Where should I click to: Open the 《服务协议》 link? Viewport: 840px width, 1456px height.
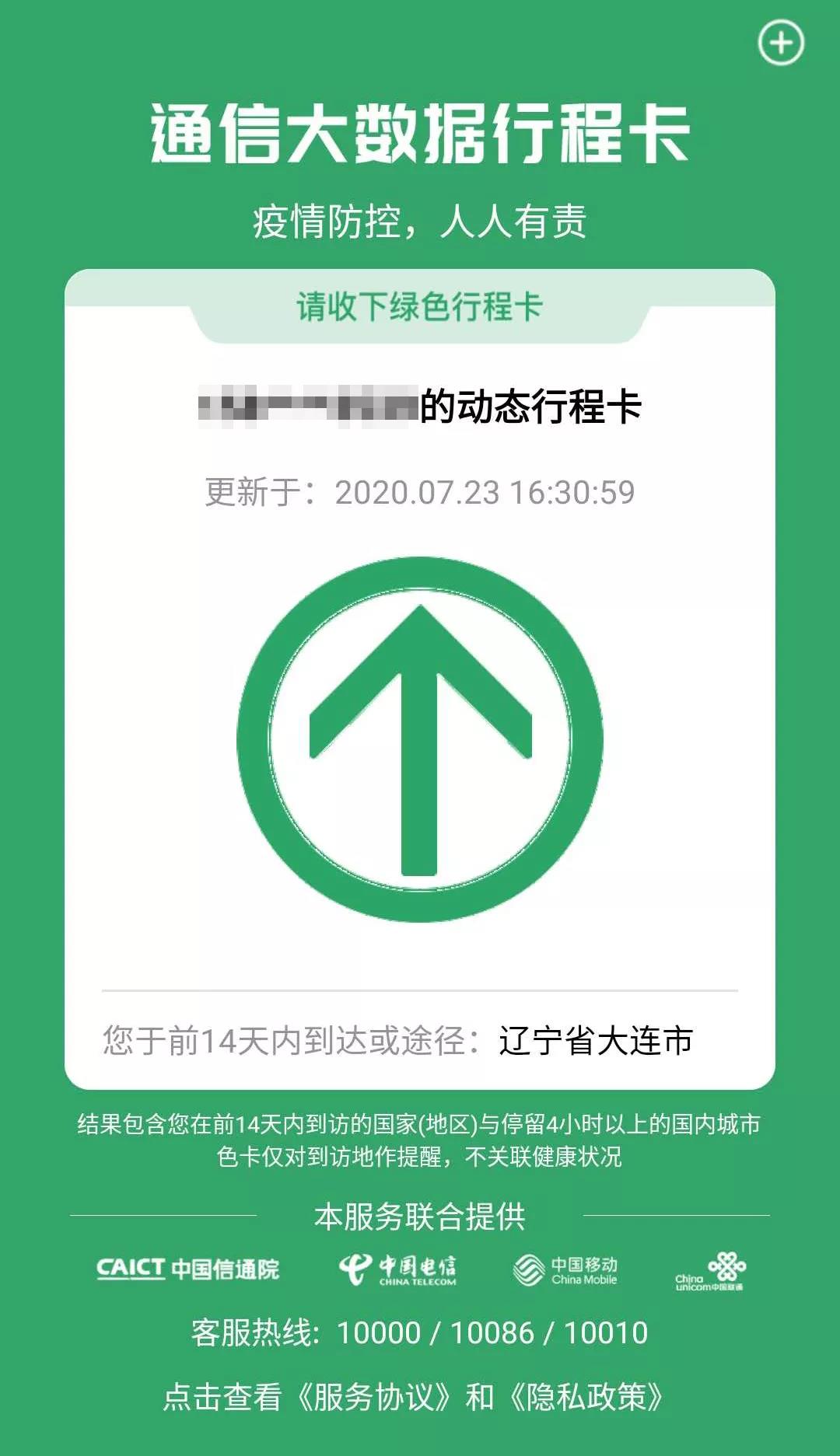coord(373,1397)
